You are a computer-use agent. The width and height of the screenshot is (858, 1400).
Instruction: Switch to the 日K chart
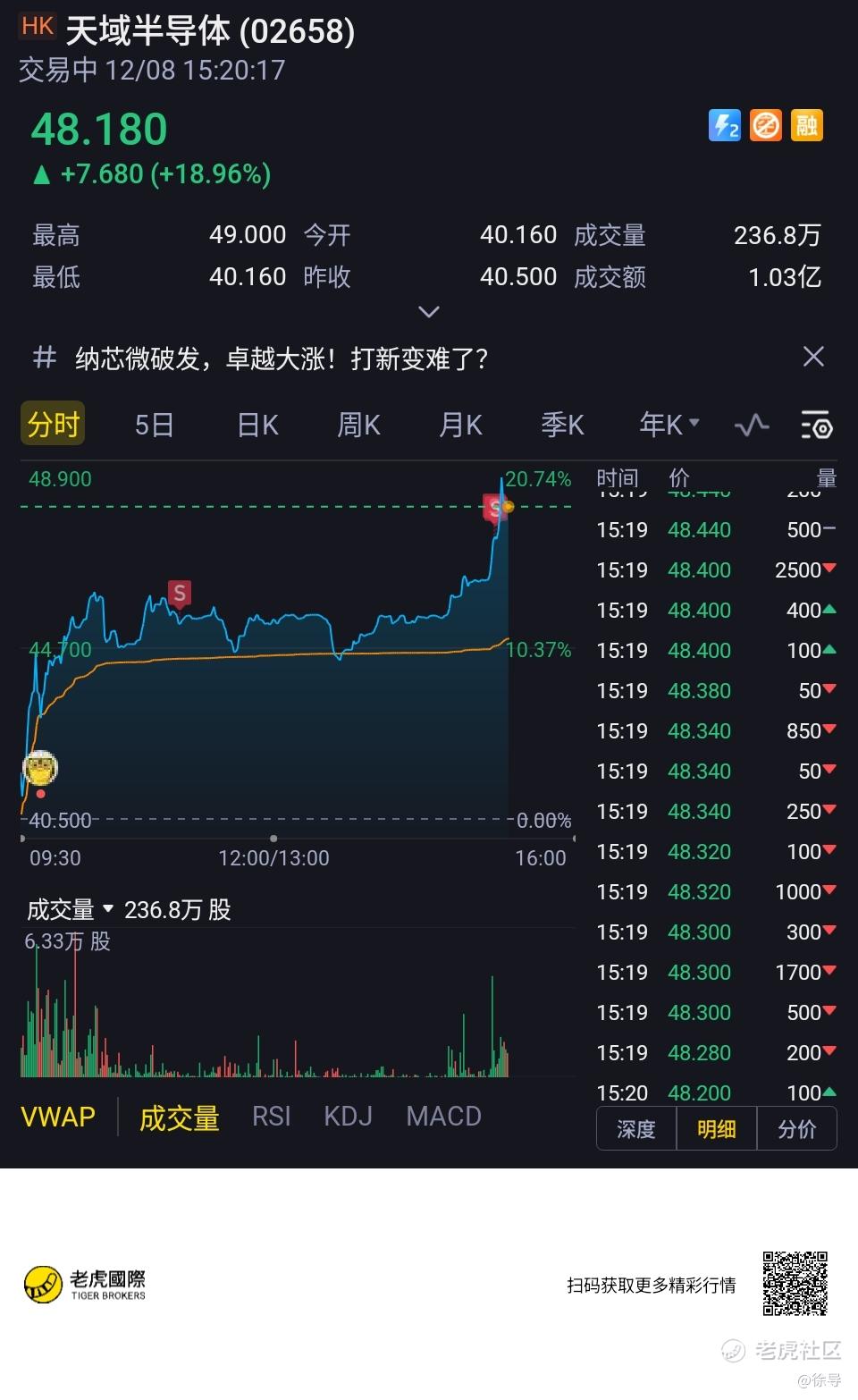pos(257,425)
